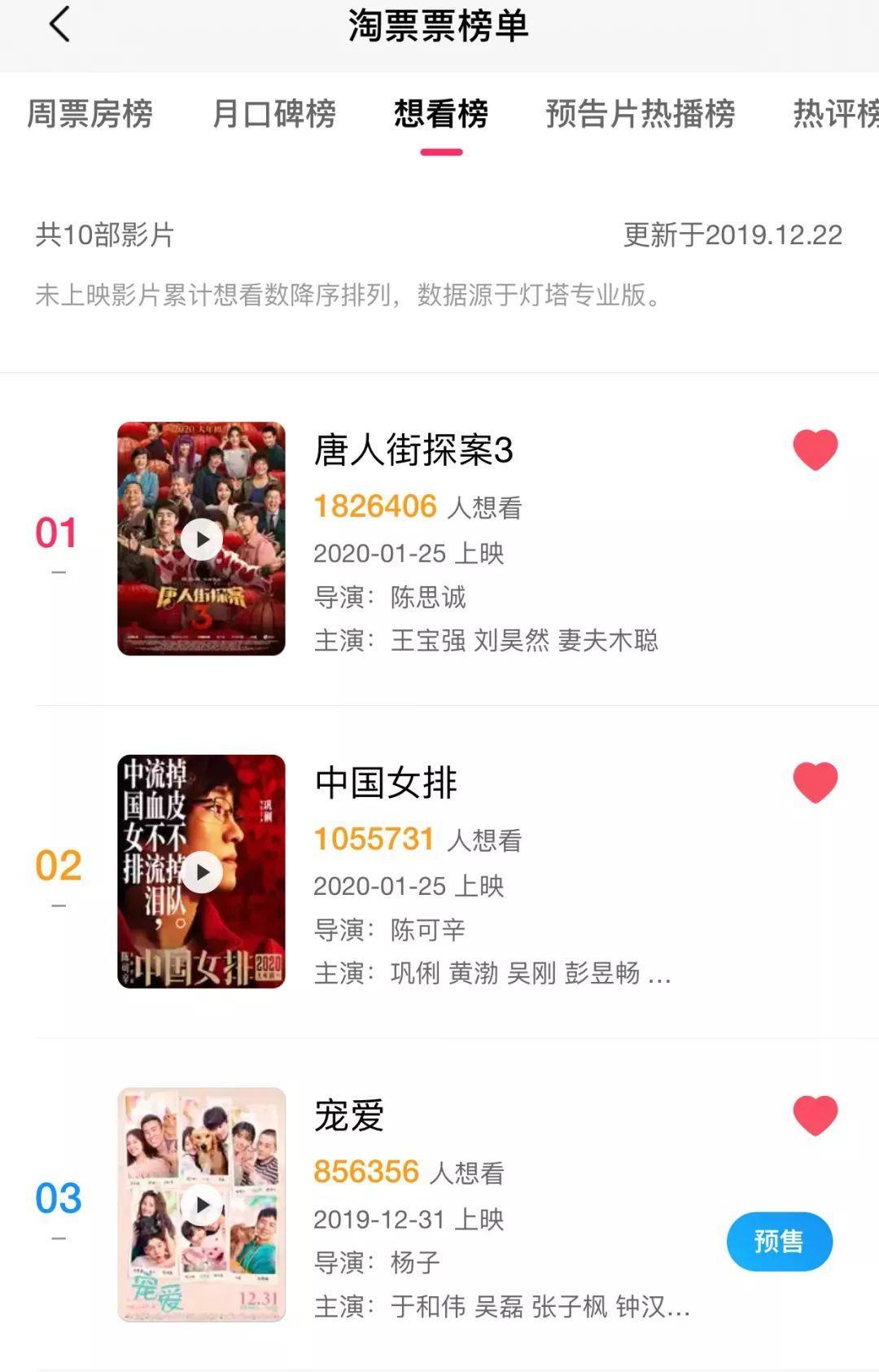
Task: Open the 月口碑榜 ranking tab
Action: coord(272,116)
